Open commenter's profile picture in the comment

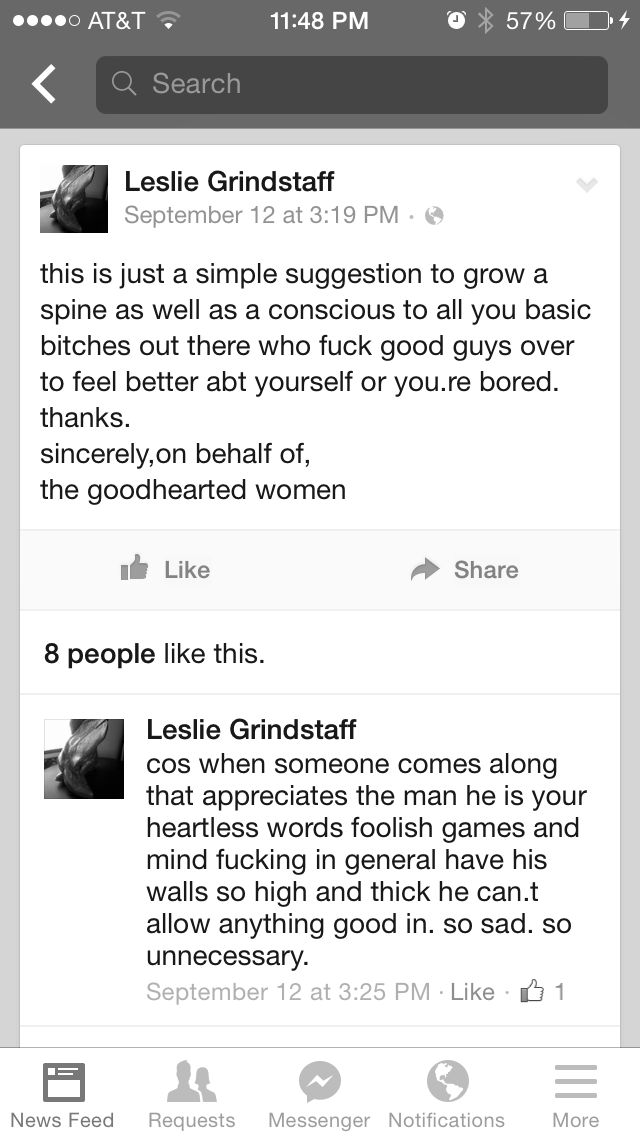pyautogui.click(x=84, y=759)
